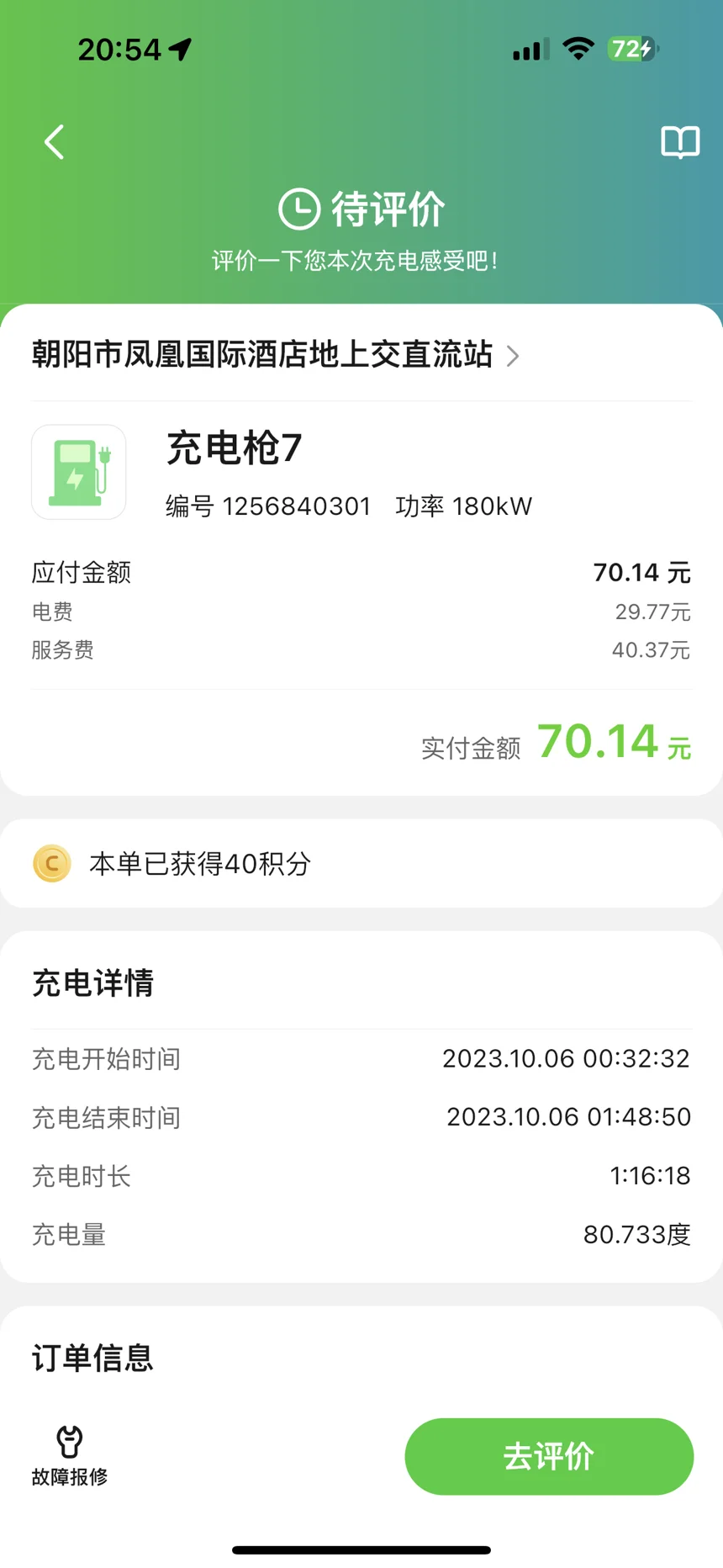Tap 去评价 to rate this charge
Image resolution: width=723 pixels, height=1568 pixels.
(x=549, y=1456)
